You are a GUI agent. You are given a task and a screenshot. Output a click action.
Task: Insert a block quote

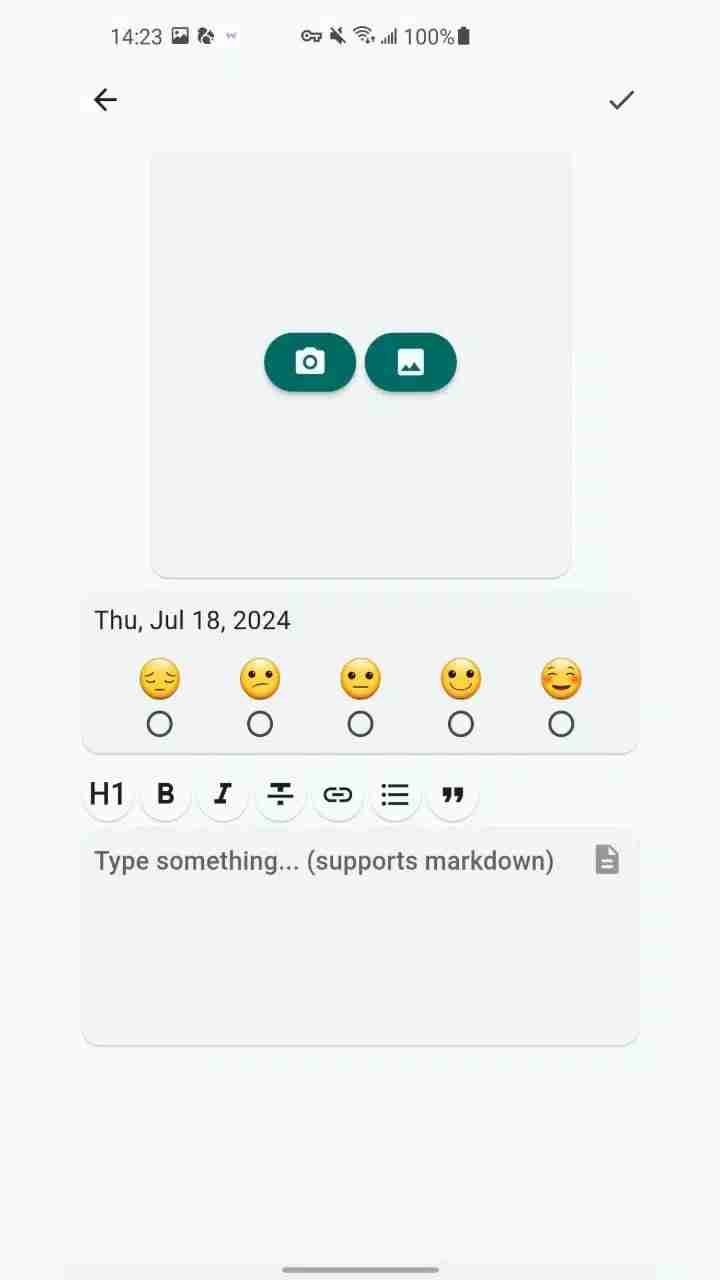coord(453,795)
